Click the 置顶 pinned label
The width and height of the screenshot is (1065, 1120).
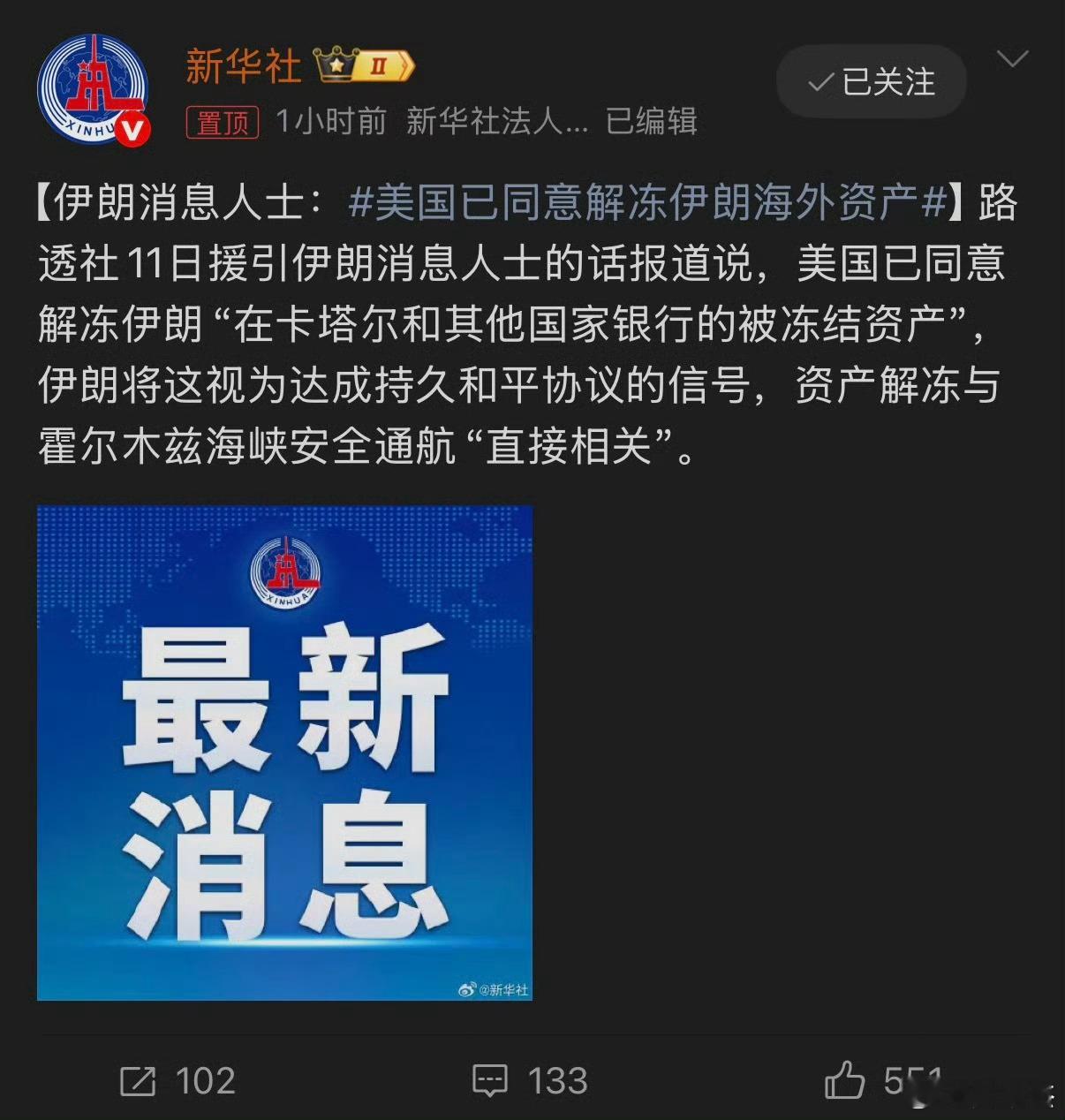223,124
